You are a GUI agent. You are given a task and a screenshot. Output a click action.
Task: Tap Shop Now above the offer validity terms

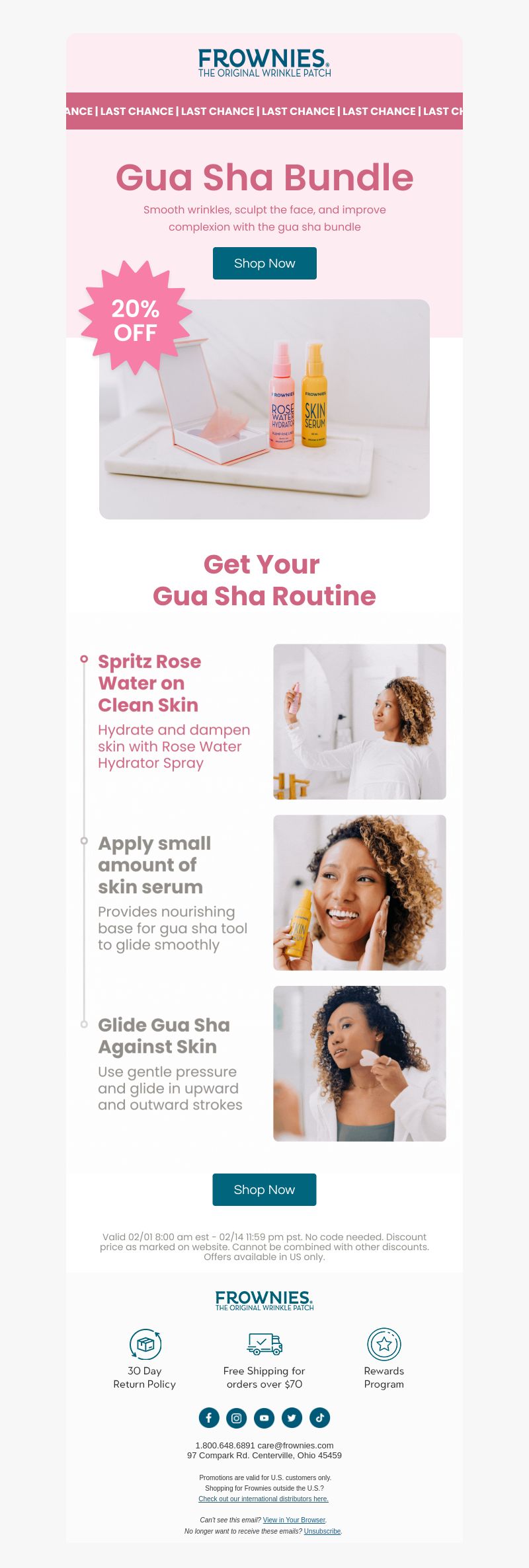click(264, 1189)
